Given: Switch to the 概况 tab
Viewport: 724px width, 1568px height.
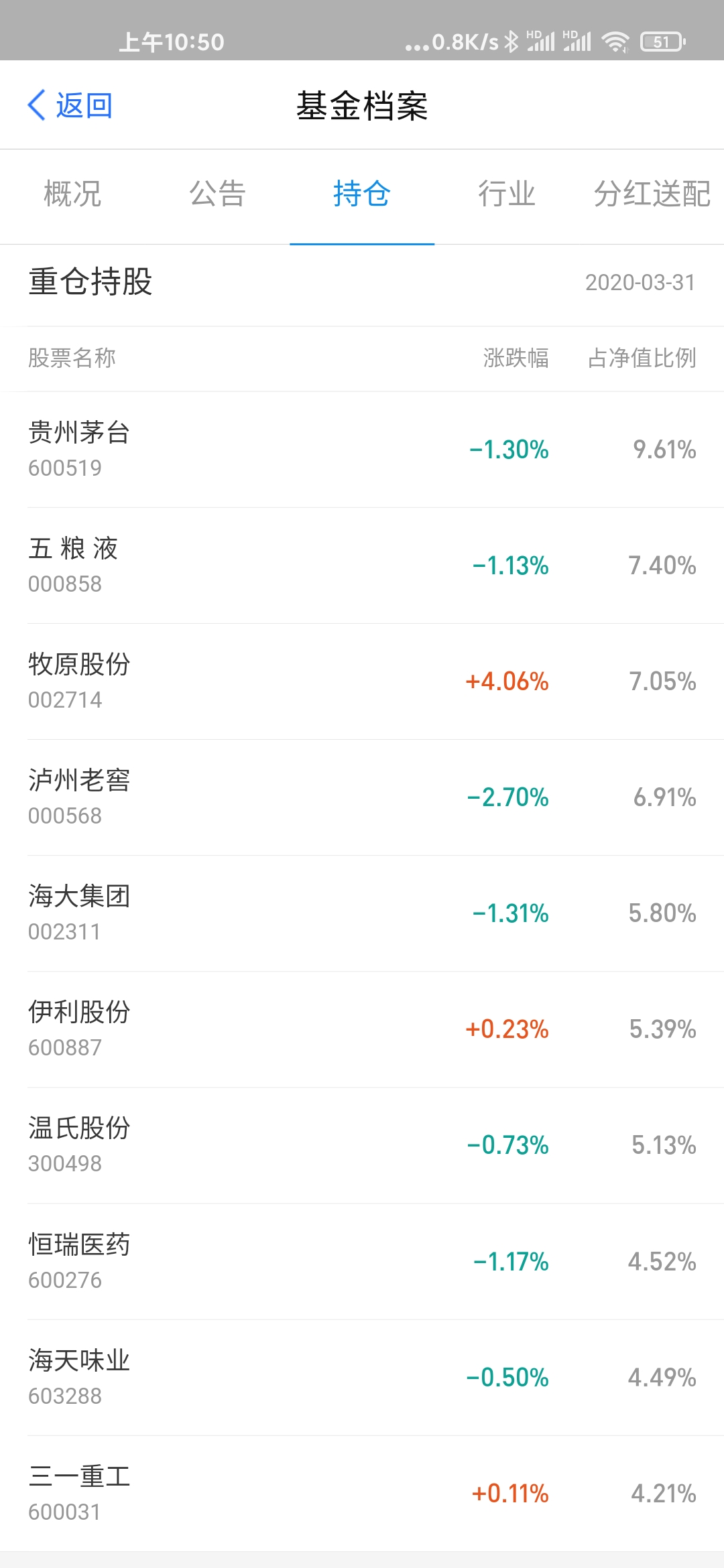Looking at the screenshot, I should tap(72, 194).
